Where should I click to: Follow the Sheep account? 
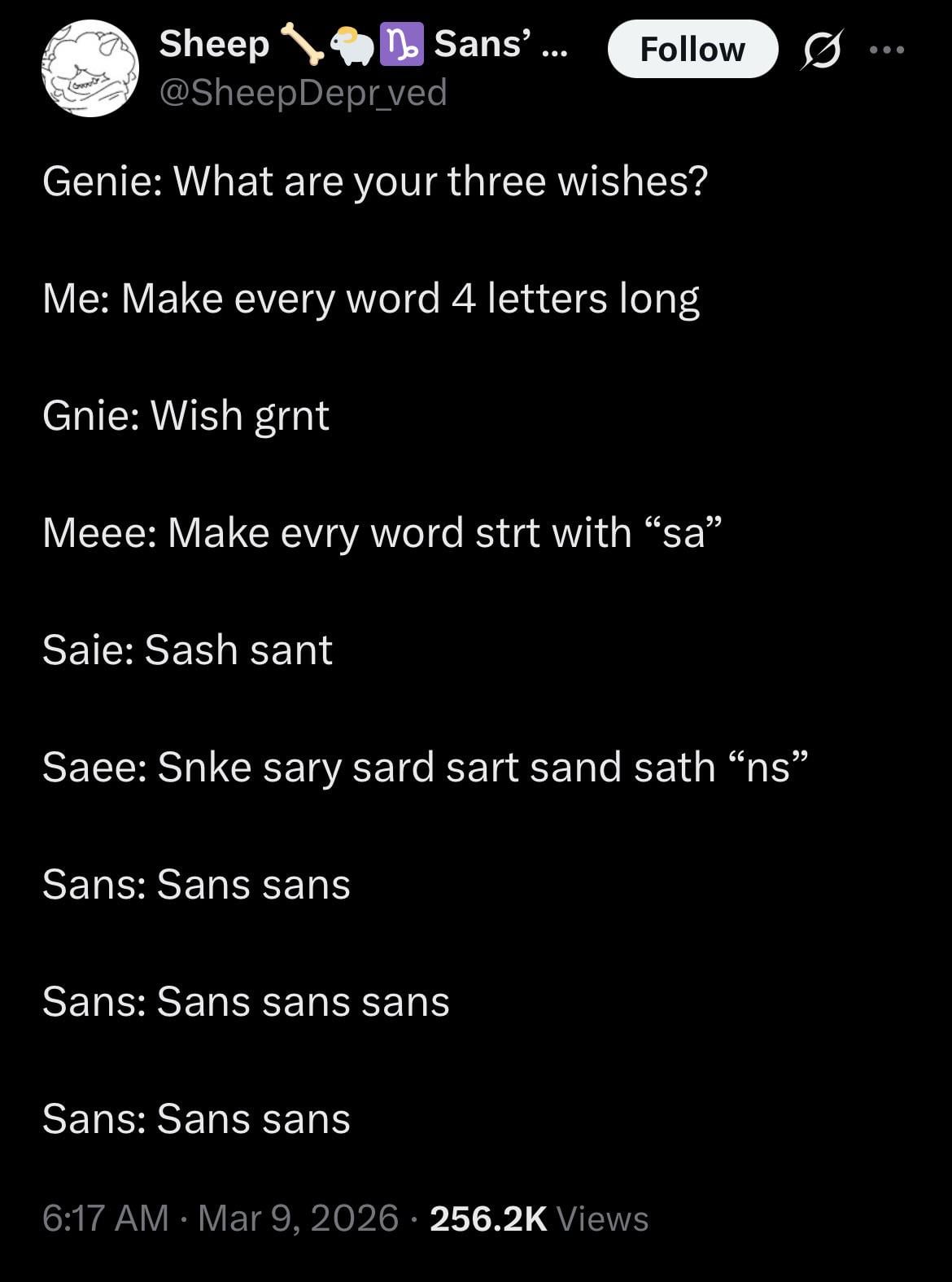(x=692, y=49)
